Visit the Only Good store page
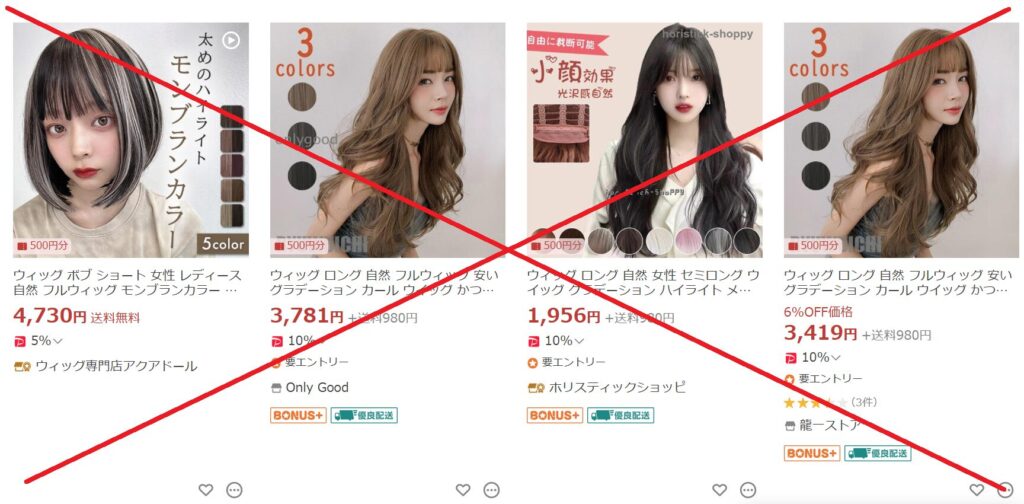Screen dimensions: 1024x504 (x=316, y=388)
